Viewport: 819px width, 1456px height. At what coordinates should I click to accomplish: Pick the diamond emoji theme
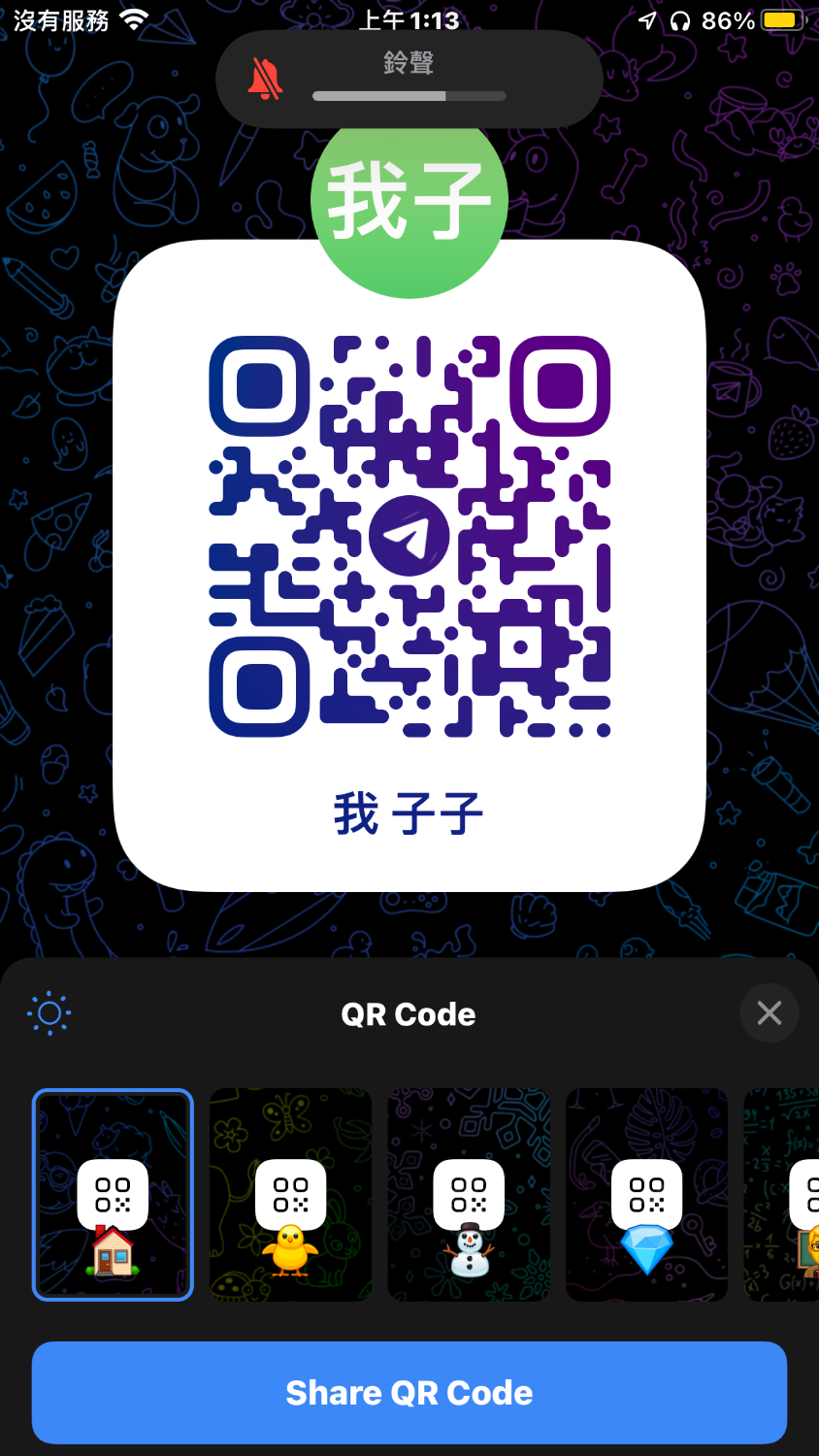click(x=646, y=1195)
